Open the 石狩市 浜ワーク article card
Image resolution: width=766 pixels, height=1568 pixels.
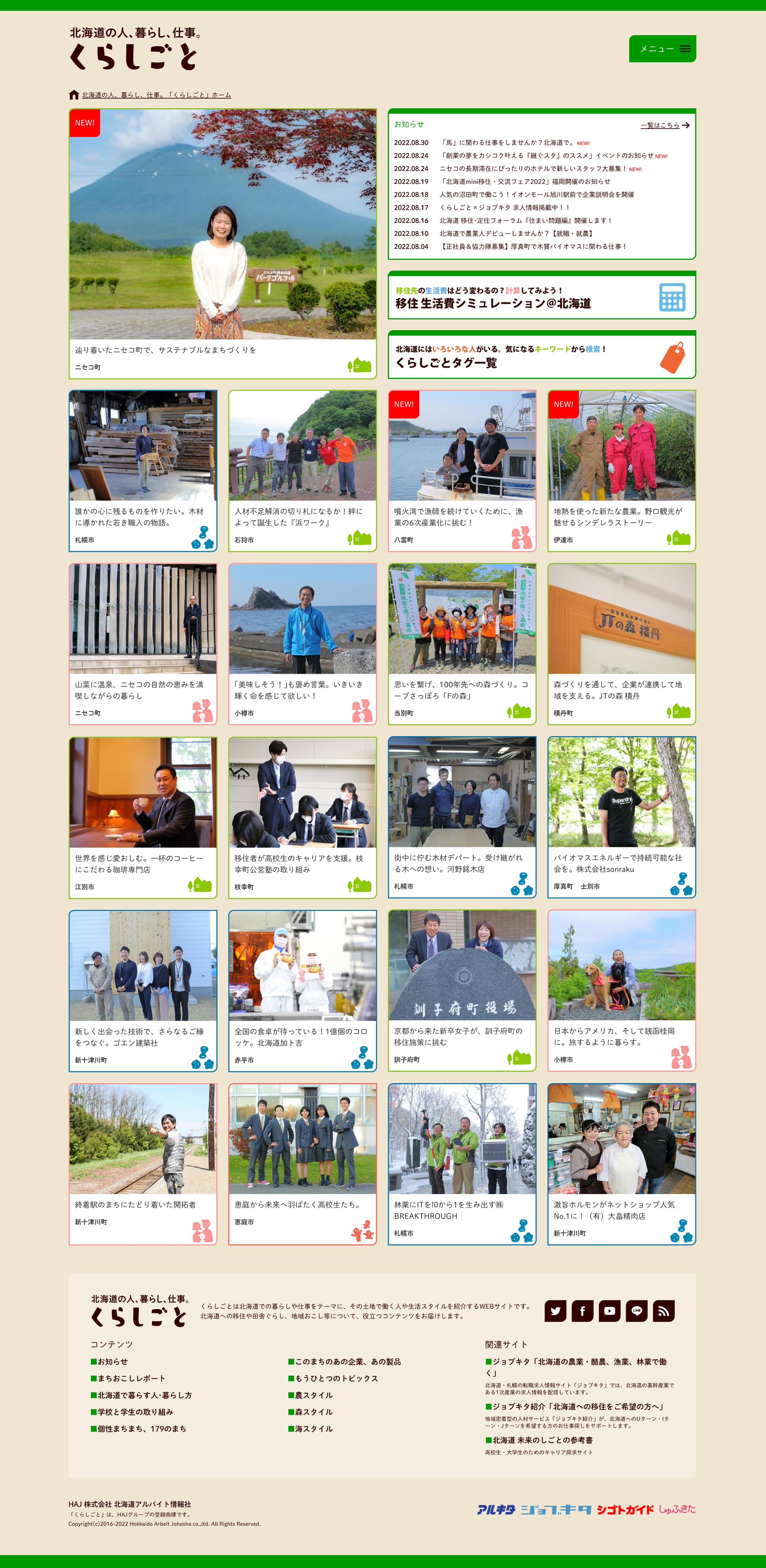point(302,470)
